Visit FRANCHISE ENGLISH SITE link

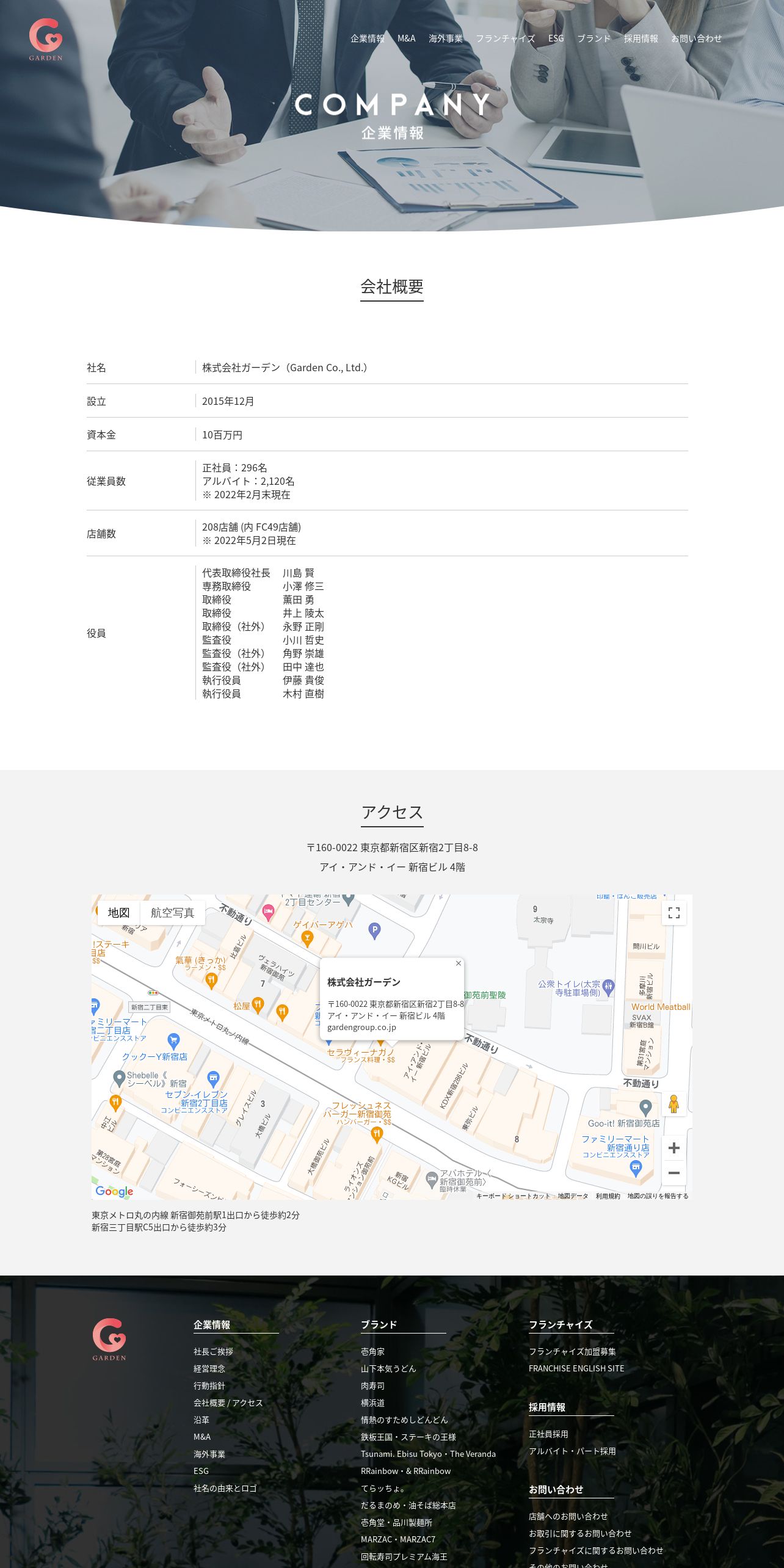(x=576, y=1368)
